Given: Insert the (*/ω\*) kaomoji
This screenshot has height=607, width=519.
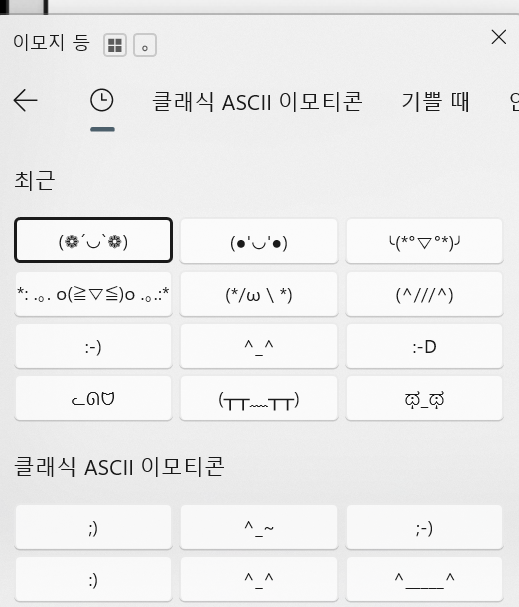Looking at the screenshot, I should 259,294.
